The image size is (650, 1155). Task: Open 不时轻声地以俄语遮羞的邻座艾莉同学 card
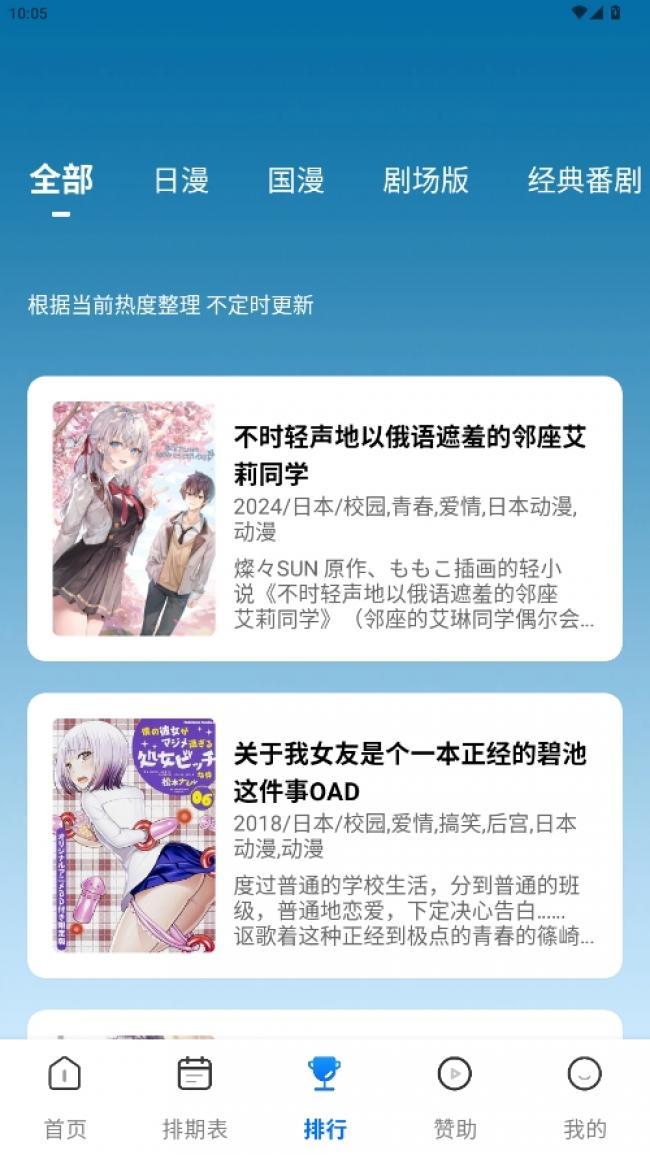tap(324, 518)
